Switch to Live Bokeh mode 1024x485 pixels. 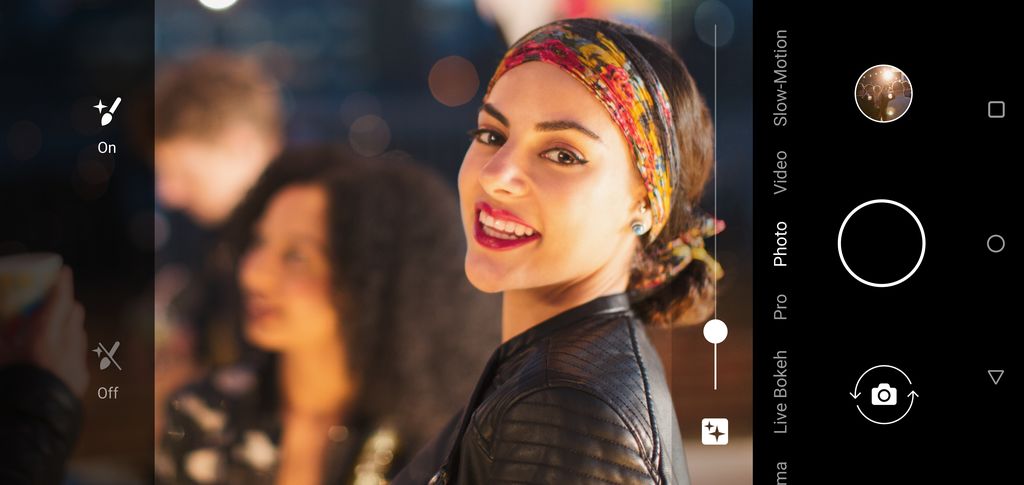point(780,391)
